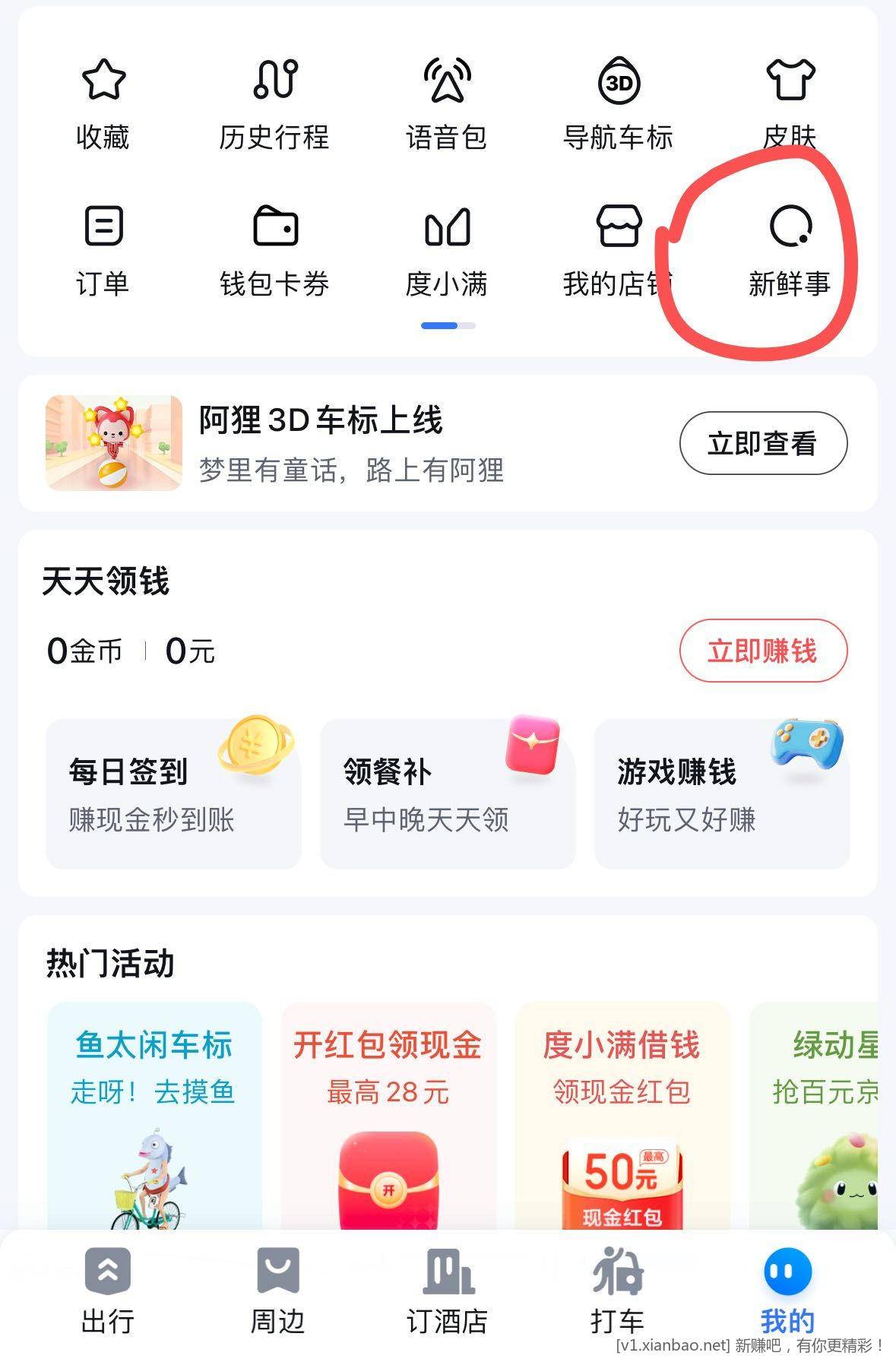
Task: Open 游戏赚钱 game earnings card
Action: pos(721,793)
